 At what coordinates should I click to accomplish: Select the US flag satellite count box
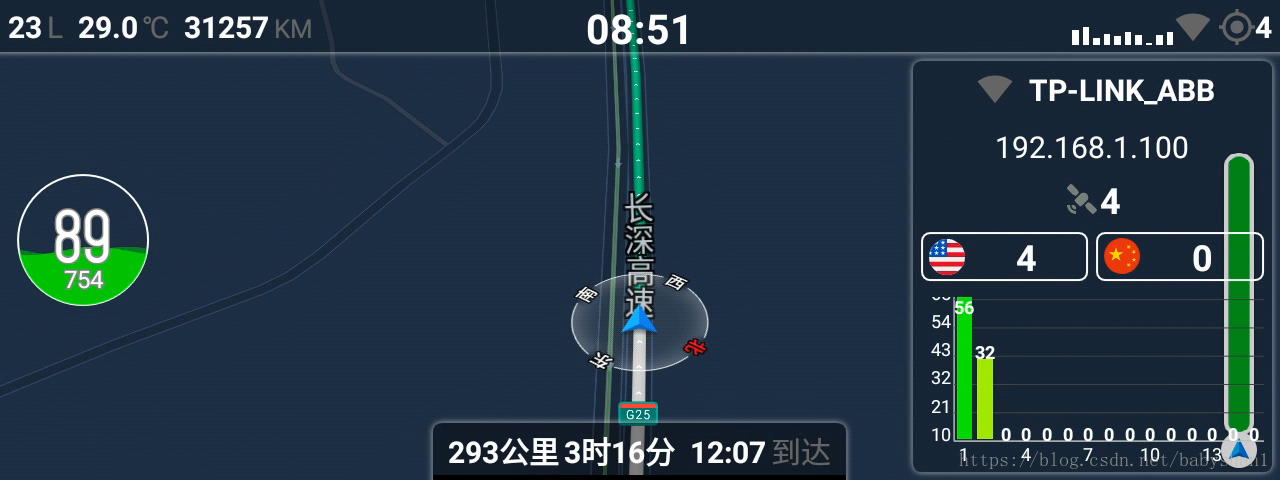pos(1004,257)
